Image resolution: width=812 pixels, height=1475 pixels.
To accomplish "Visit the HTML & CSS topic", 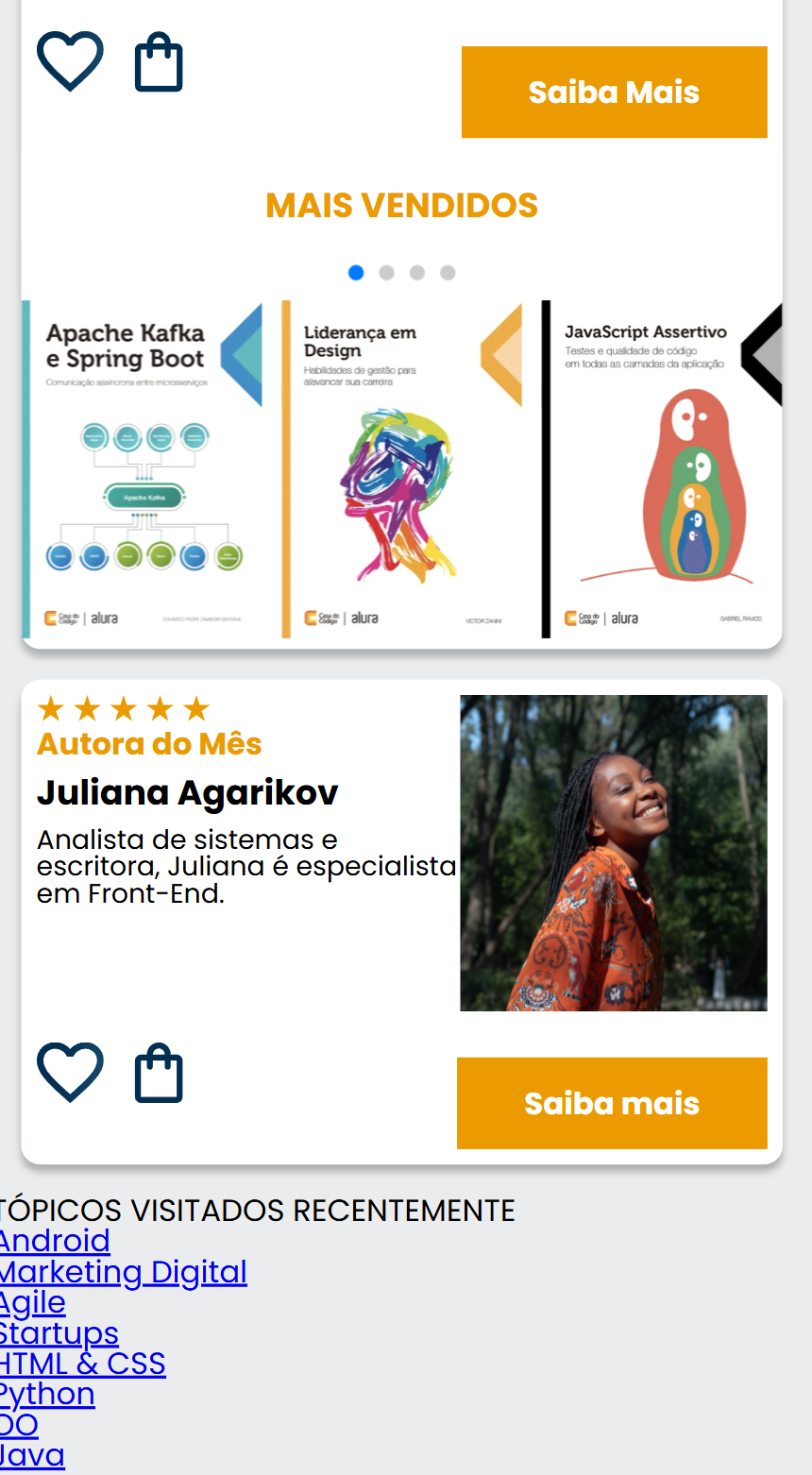I will coord(82,1364).
